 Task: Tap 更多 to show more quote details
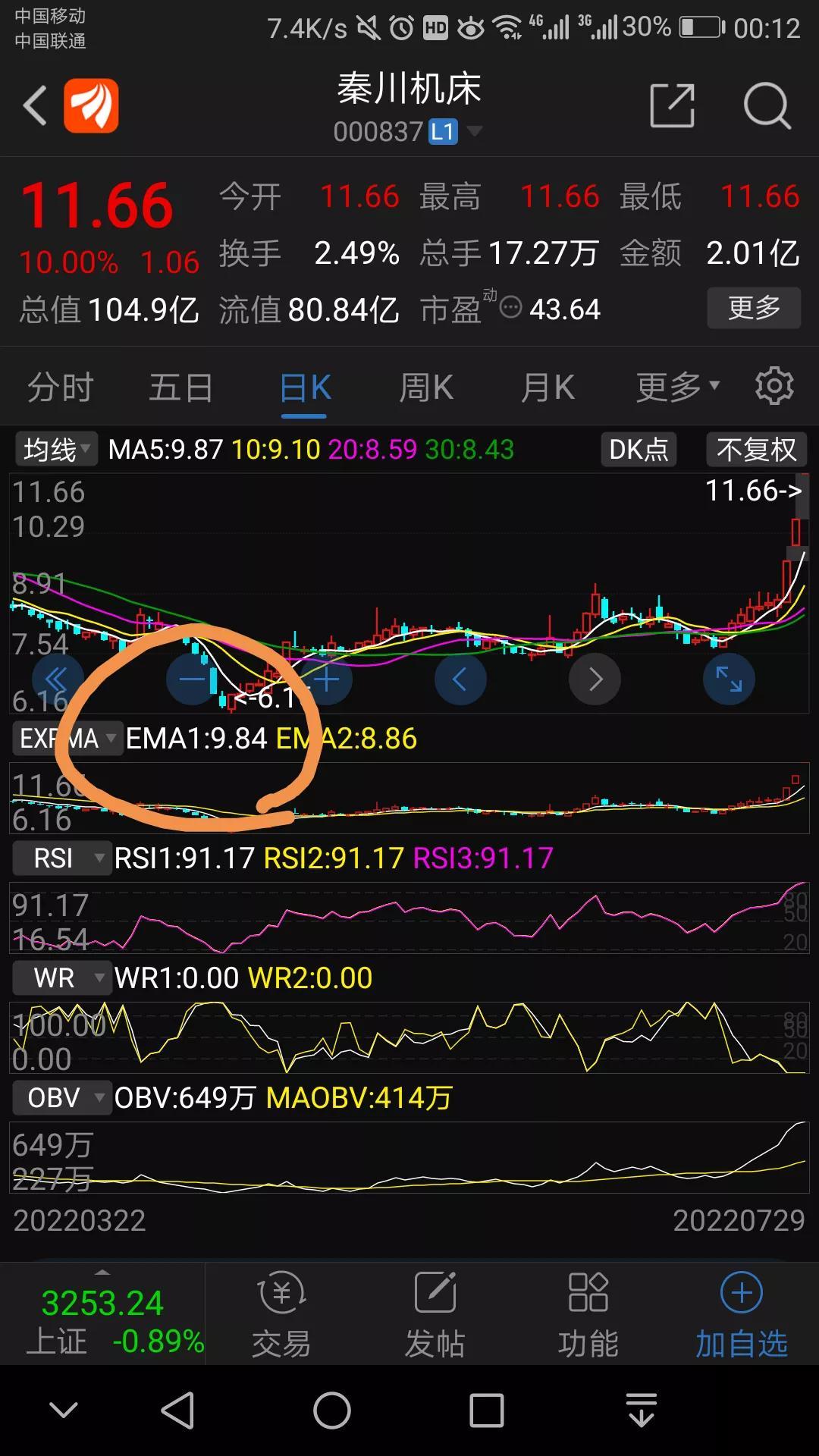pos(754,308)
